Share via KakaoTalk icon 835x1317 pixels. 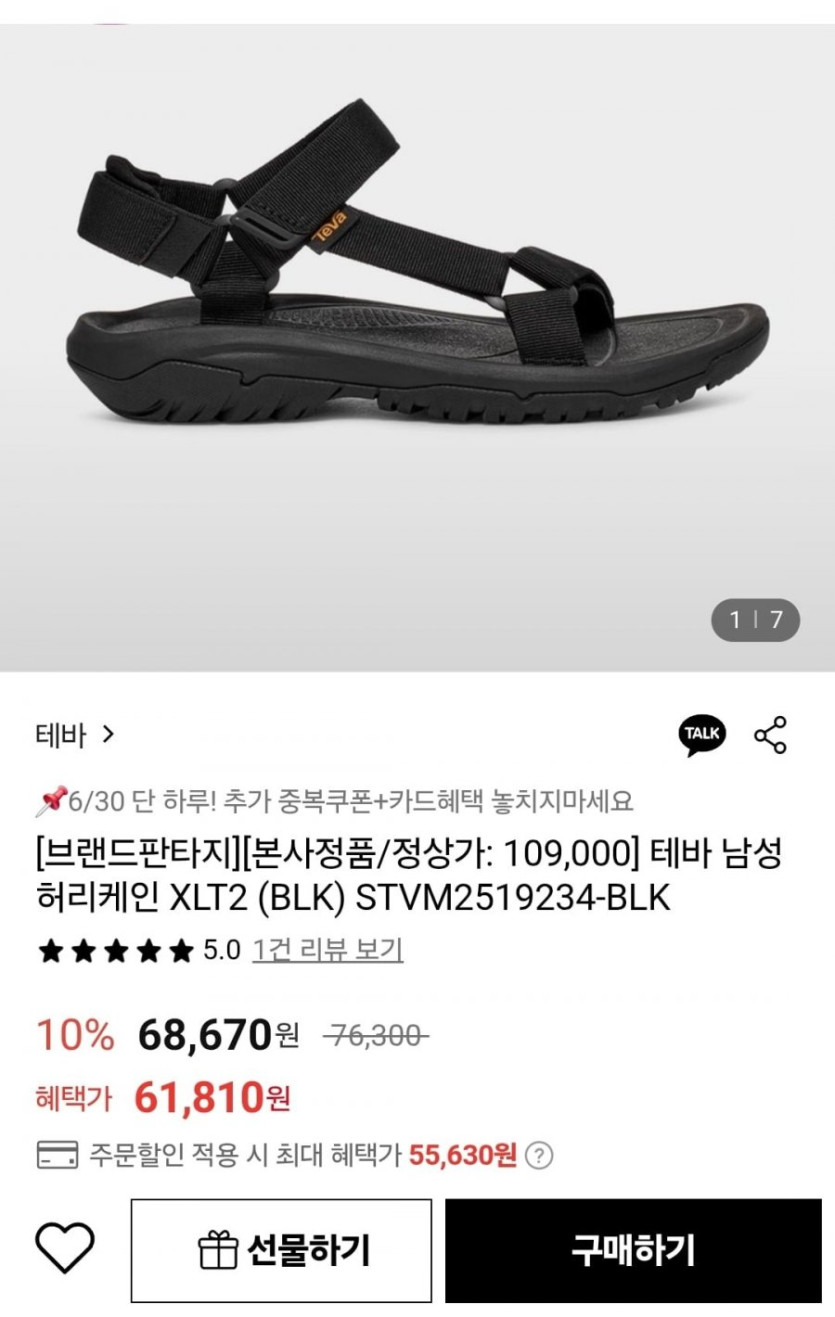point(702,735)
